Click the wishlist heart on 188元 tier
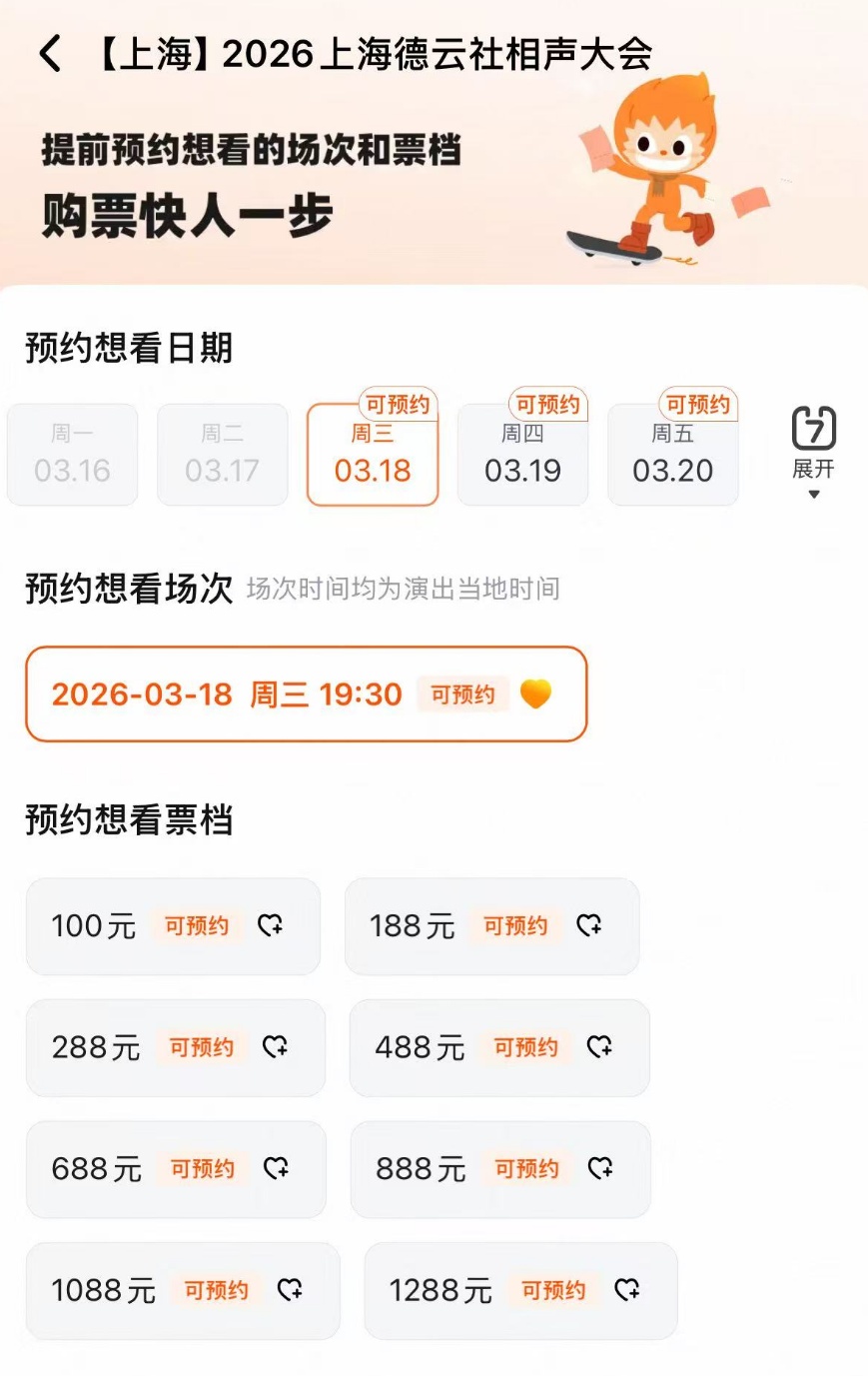868x1376 pixels. [591, 926]
